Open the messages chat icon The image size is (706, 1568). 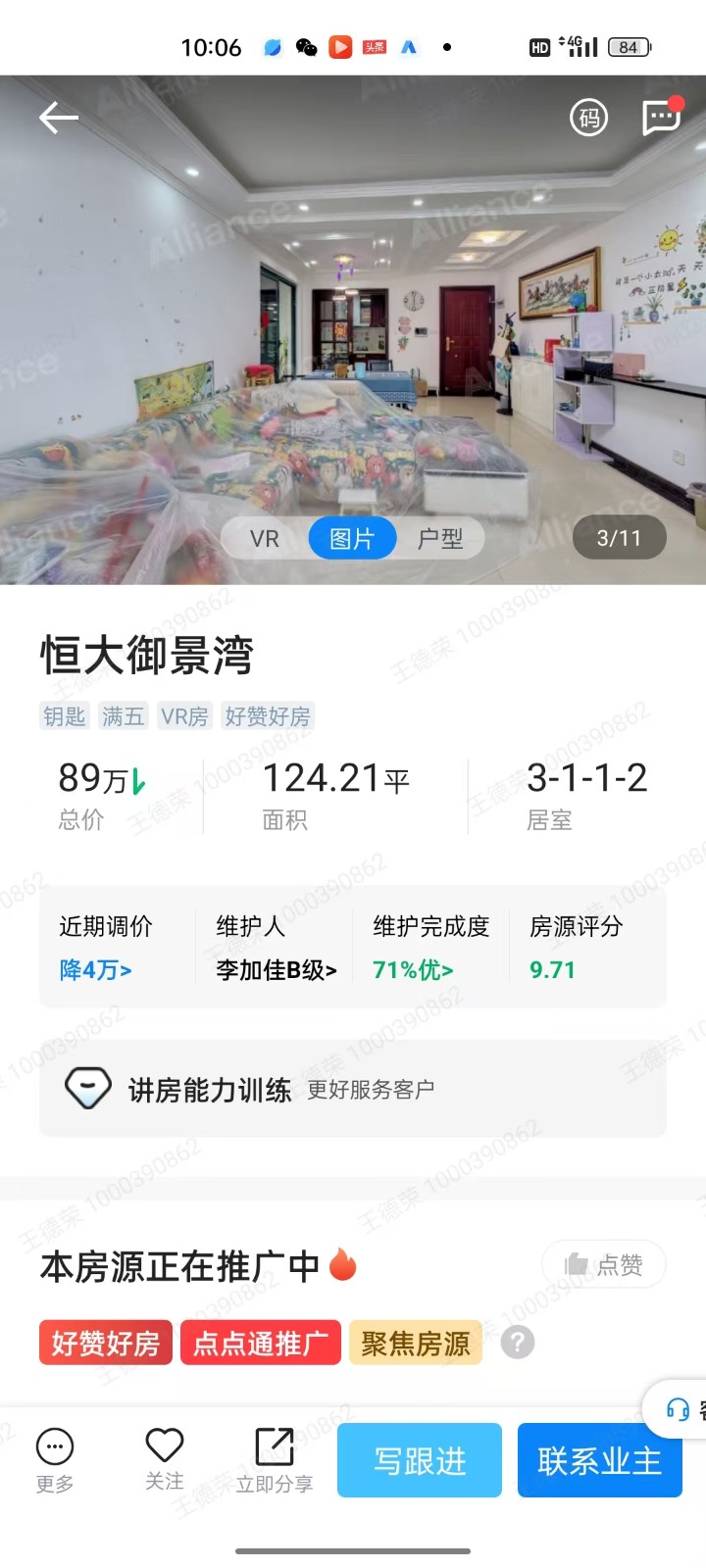pyautogui.click(x=661, y=118)
